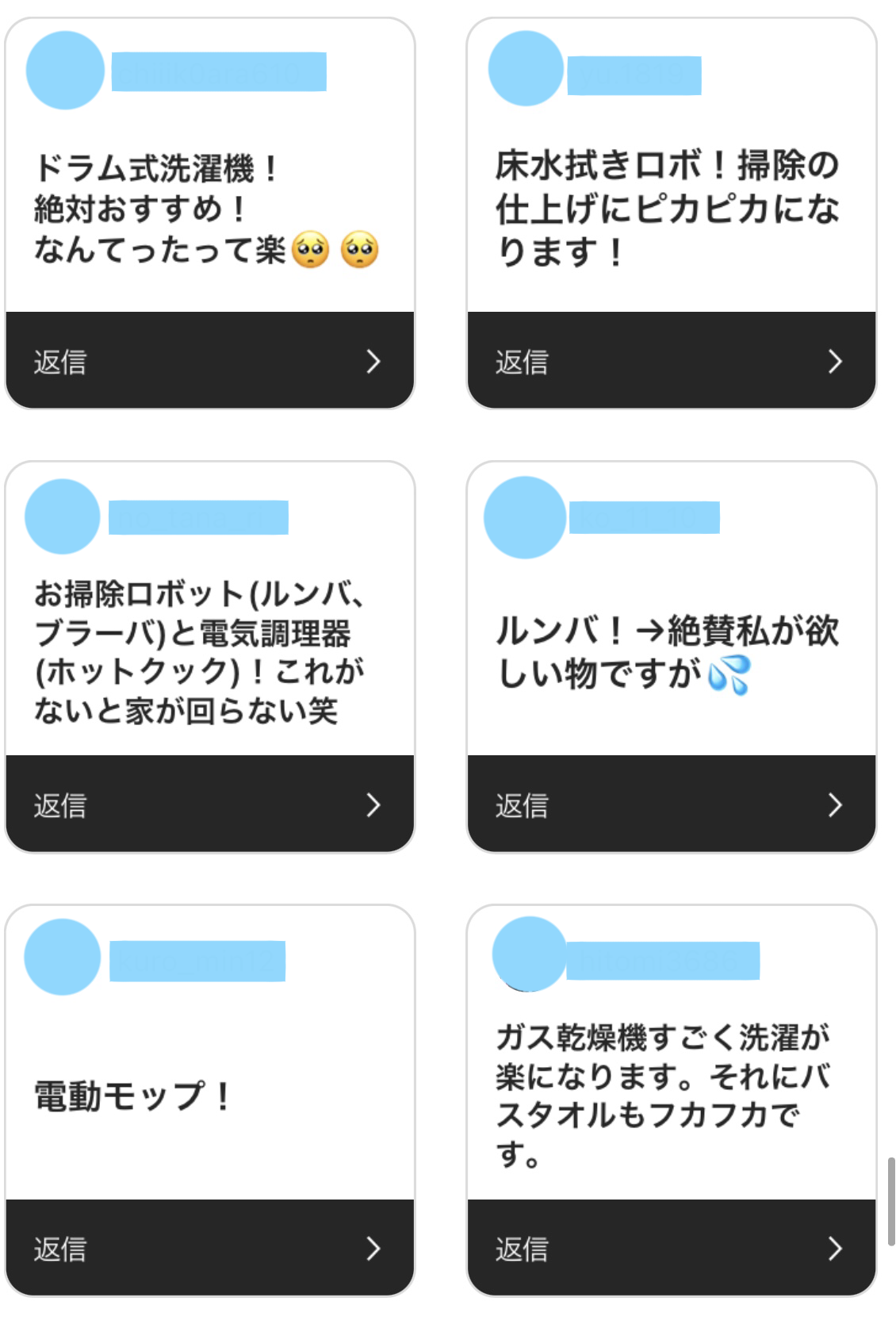Reply to the 床水拭きロボ response
This screenshot has height=1332, width=896.
point(671,361)
